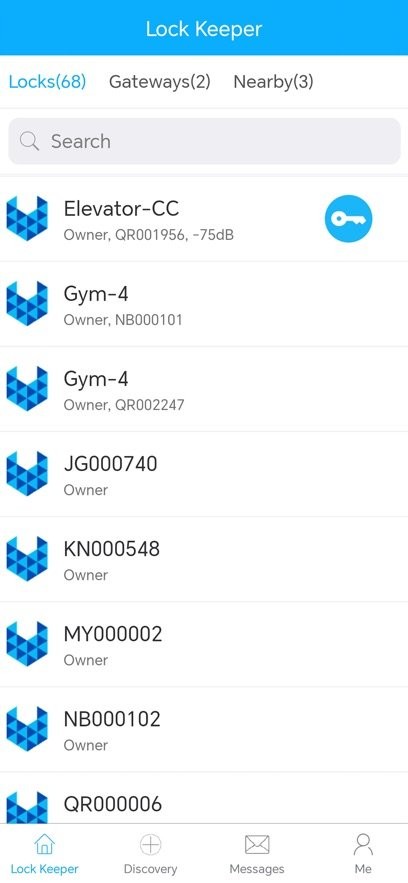Open Gym-4 lock with QR002247

[204, 389]
